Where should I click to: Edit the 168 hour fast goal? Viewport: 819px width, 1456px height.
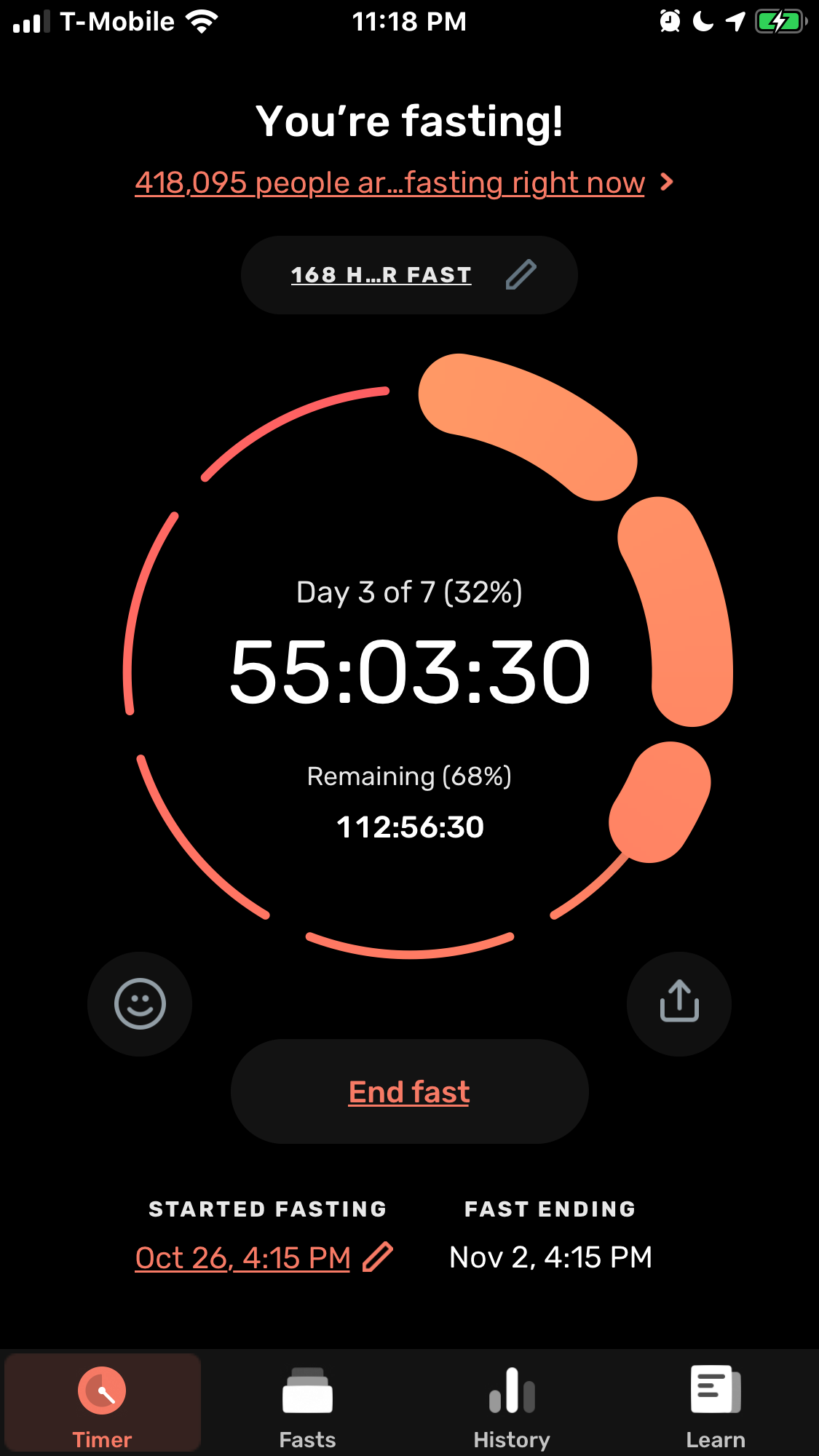coord(409,275)
